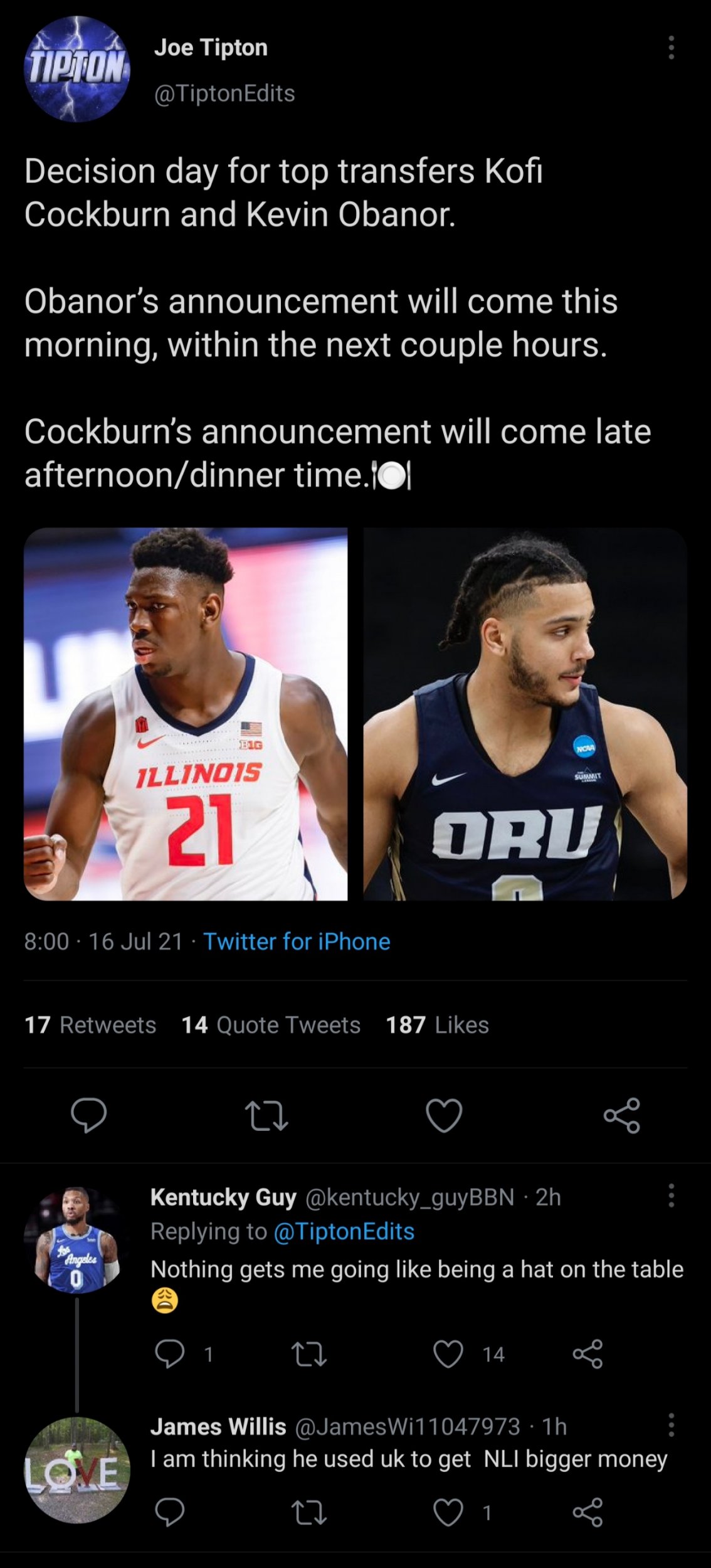Viewport: 711px width, 1568px height.
Task: View the 187 Likes list
Action: point(437,1025)
